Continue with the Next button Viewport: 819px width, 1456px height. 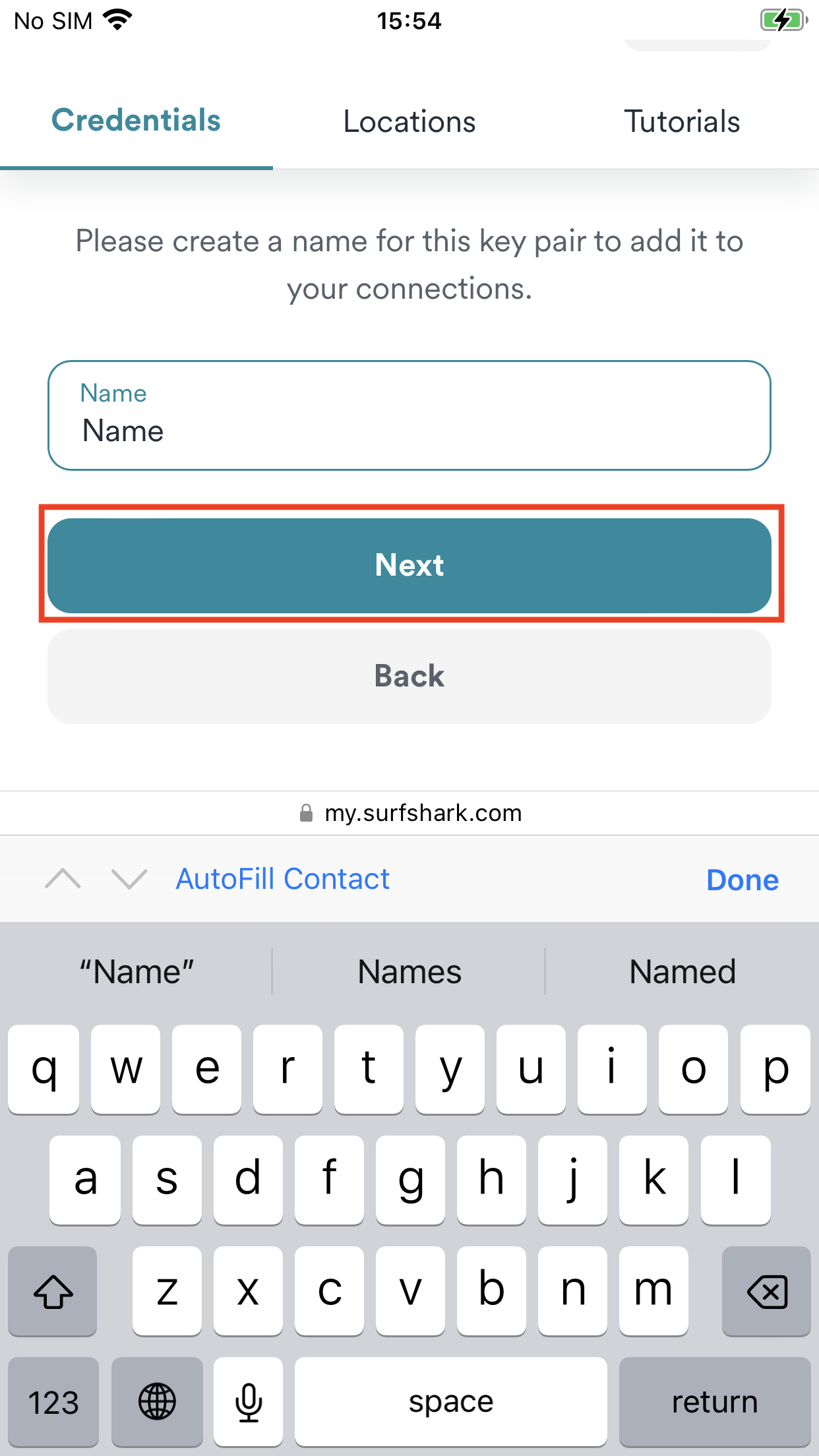click(x=409, y=565)
